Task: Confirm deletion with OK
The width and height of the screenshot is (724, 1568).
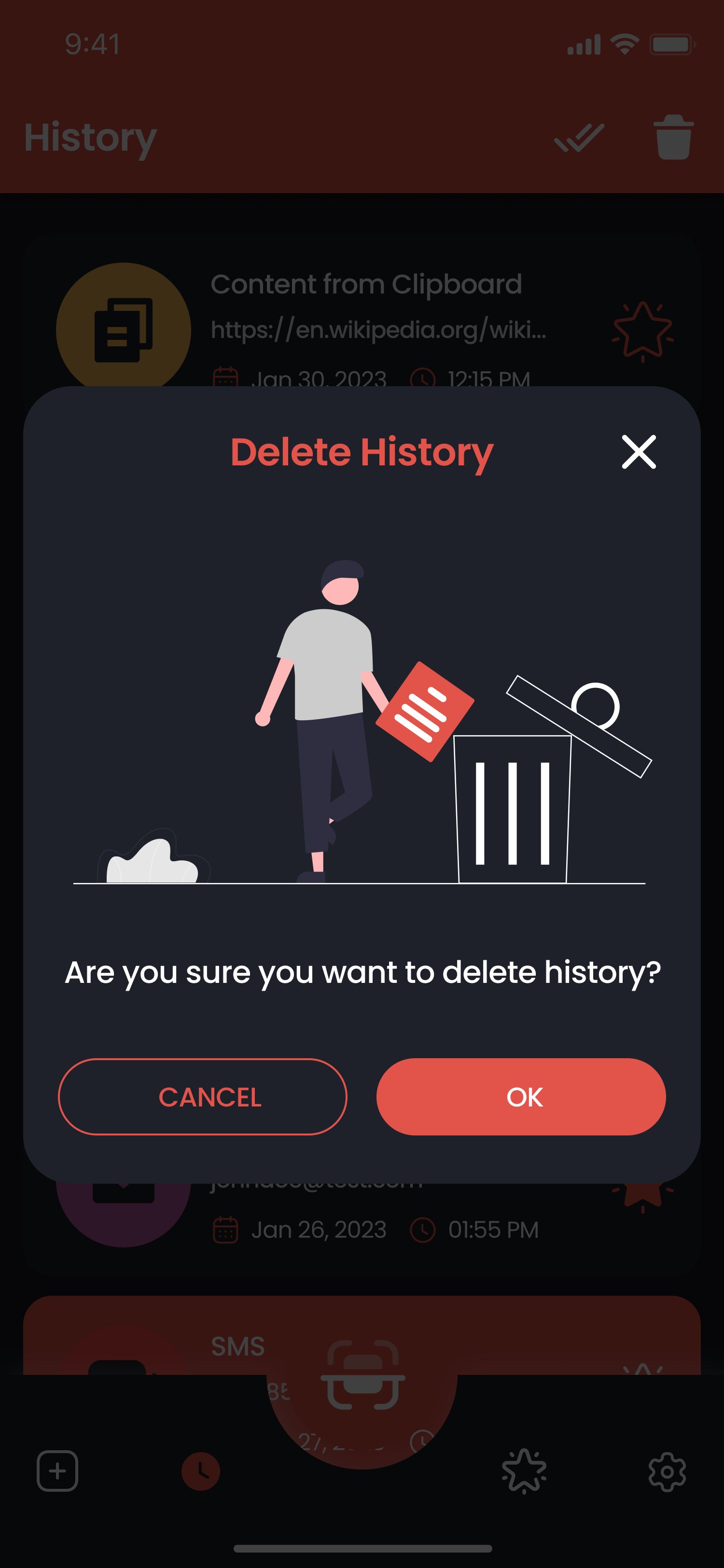Action: (x=521, y=1096)
